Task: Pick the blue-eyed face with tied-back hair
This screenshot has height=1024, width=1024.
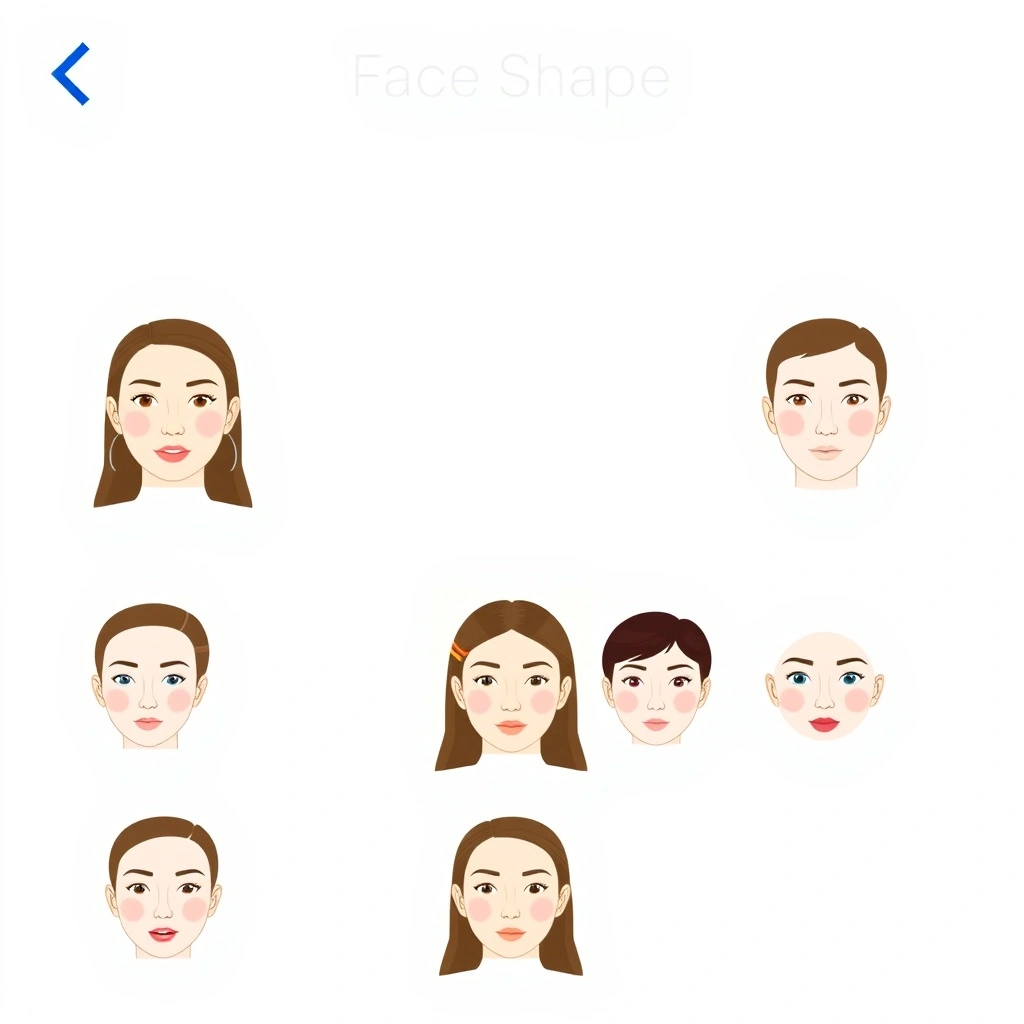Action: tap(151, 676)
